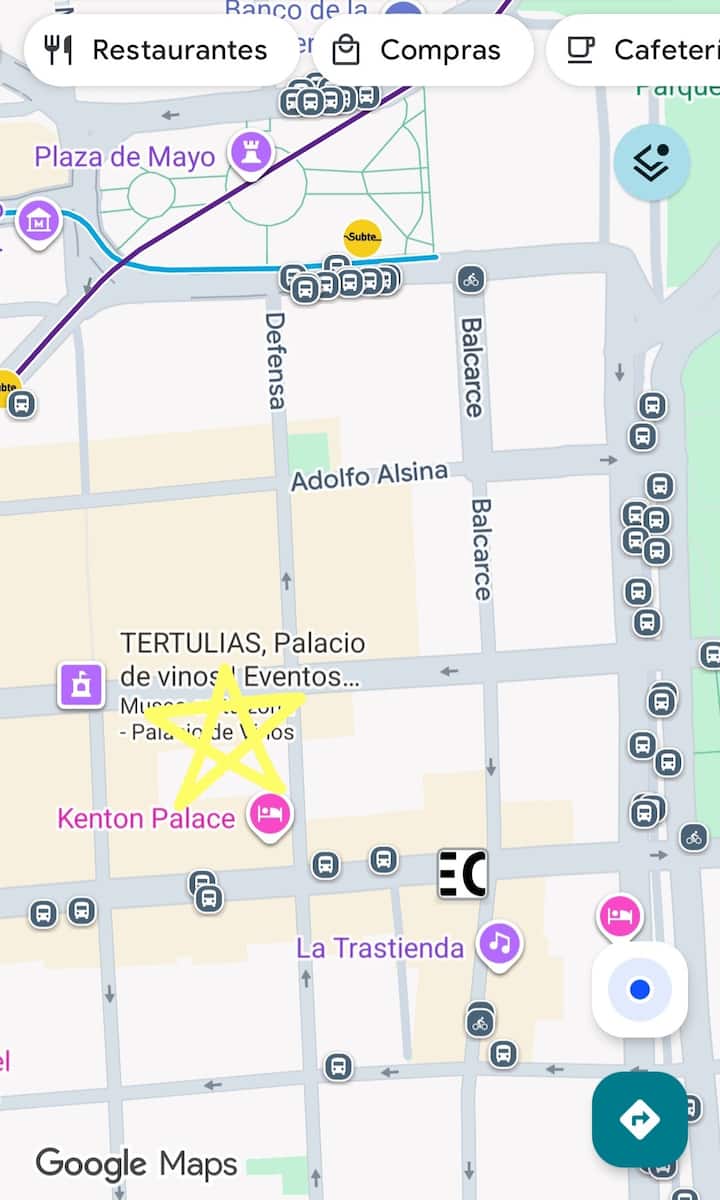720x1200 pixels.
Task: Open directions with the arrow button
Action: click(x=640, y=1119)
